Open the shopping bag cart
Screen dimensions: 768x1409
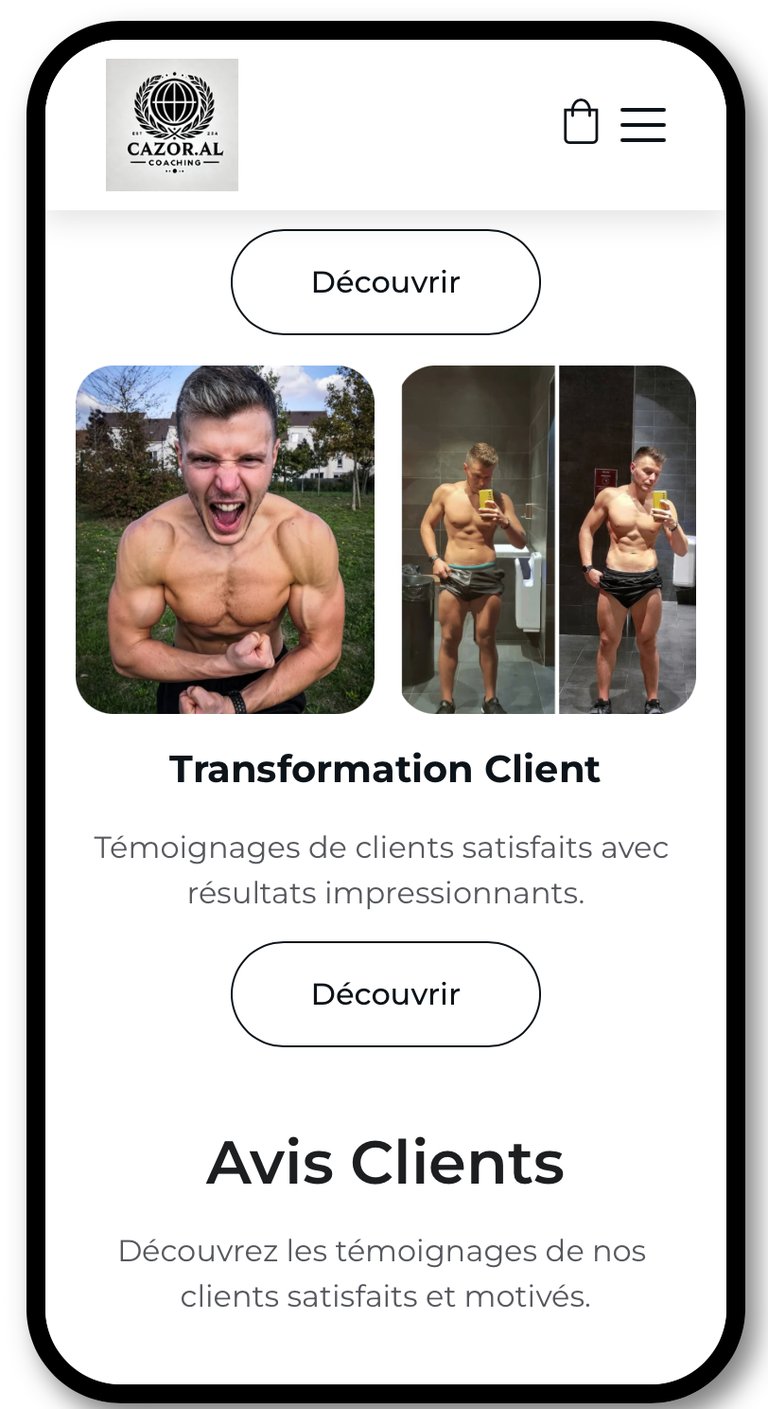tap(581, 123)
